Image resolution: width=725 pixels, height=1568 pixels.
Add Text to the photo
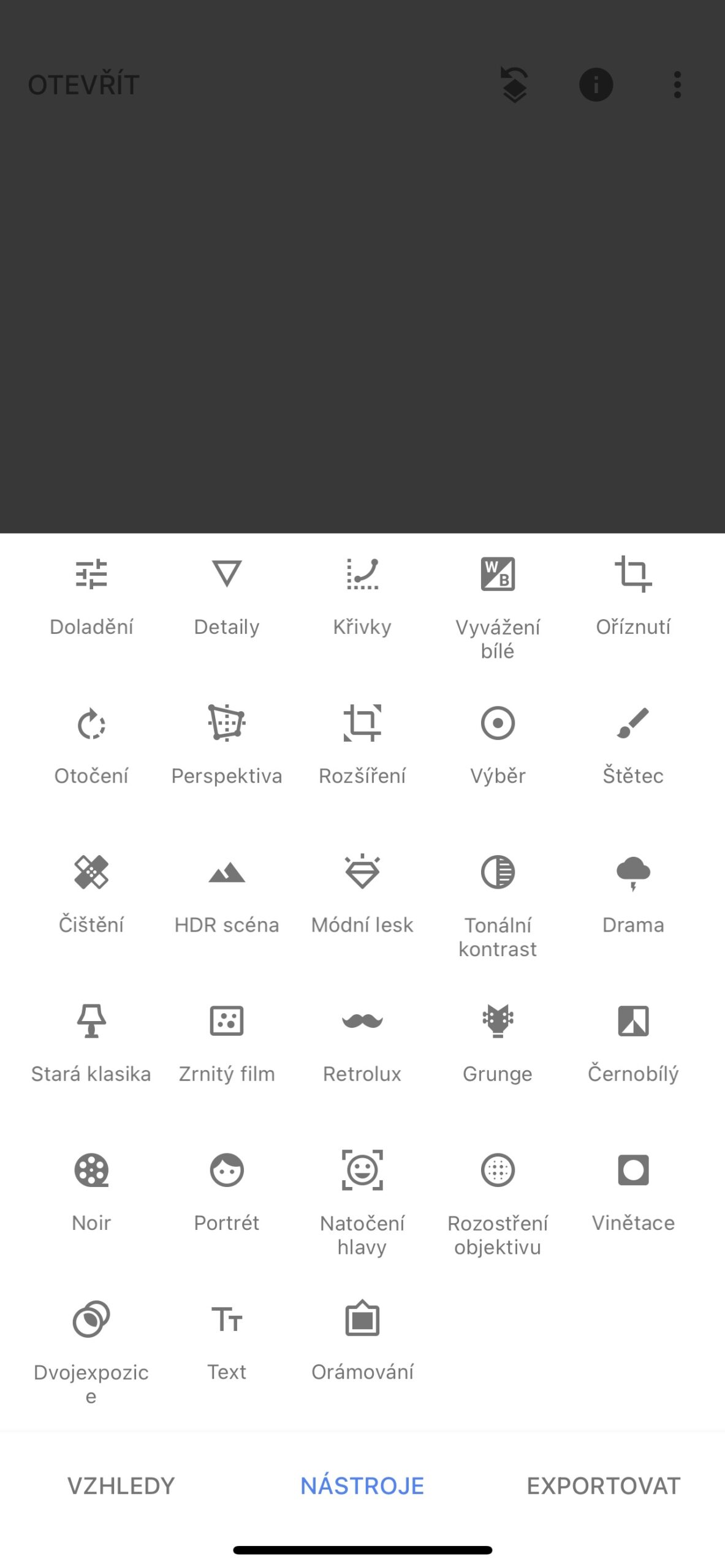click(x=227, y=1340)
